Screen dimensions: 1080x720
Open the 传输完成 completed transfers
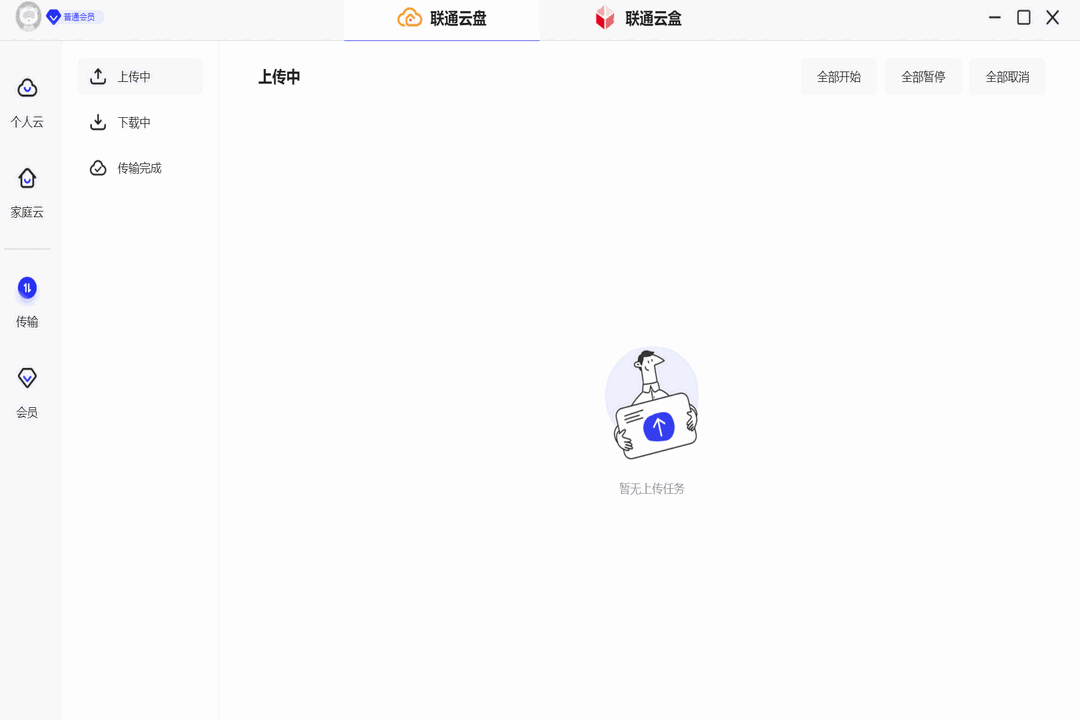(140, 168)
